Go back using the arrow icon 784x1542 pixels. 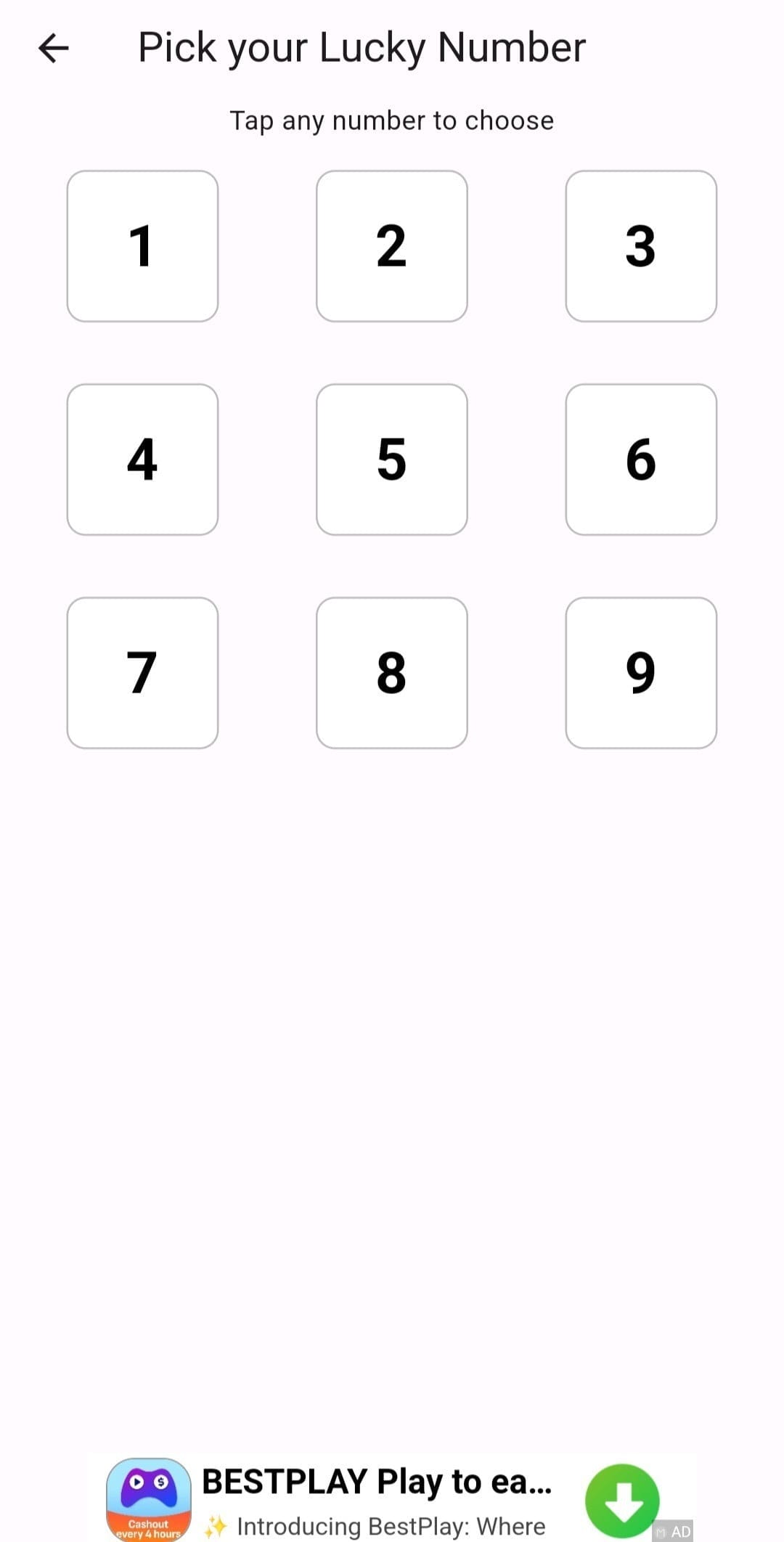tap(53, 49)
